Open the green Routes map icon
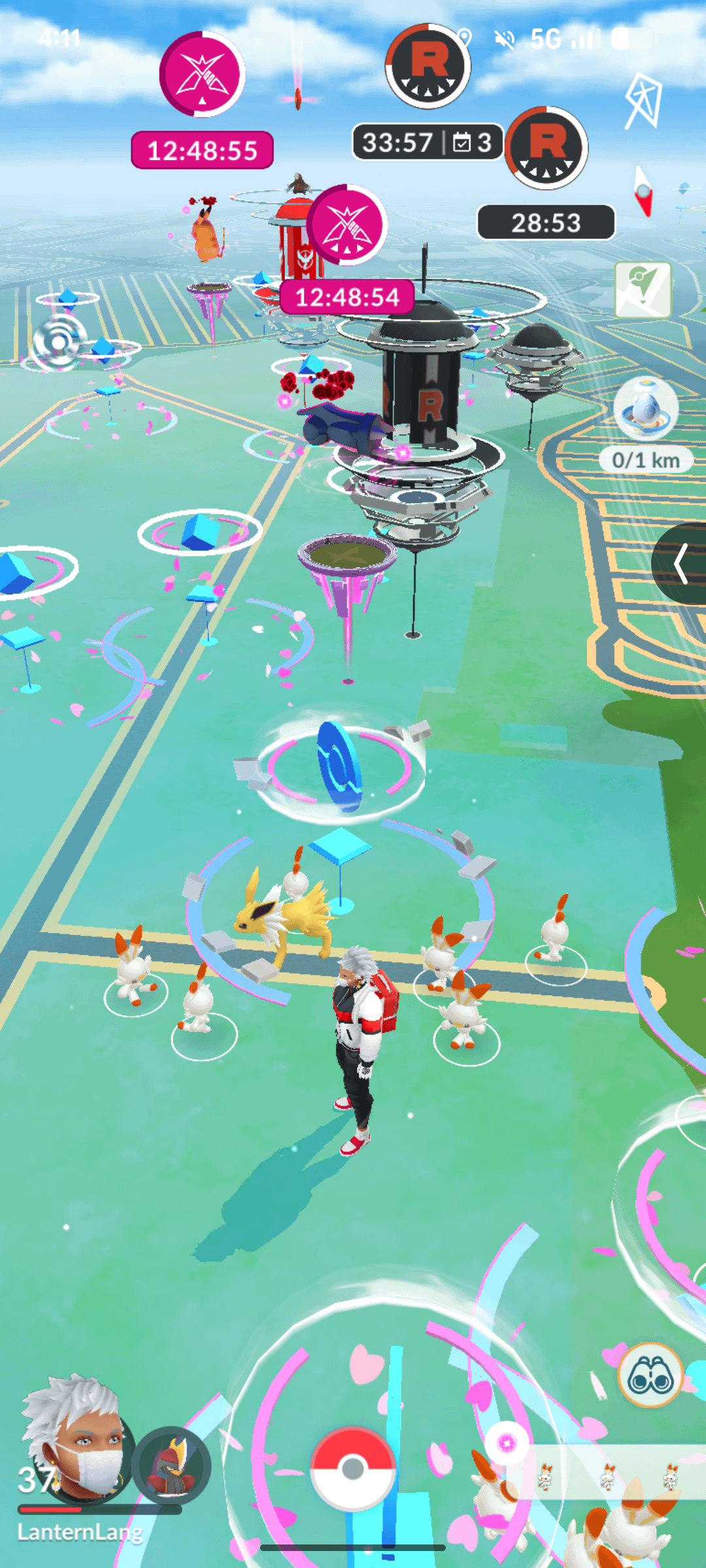The height and width of the screenshot is (1568, 706). point(643,289)
